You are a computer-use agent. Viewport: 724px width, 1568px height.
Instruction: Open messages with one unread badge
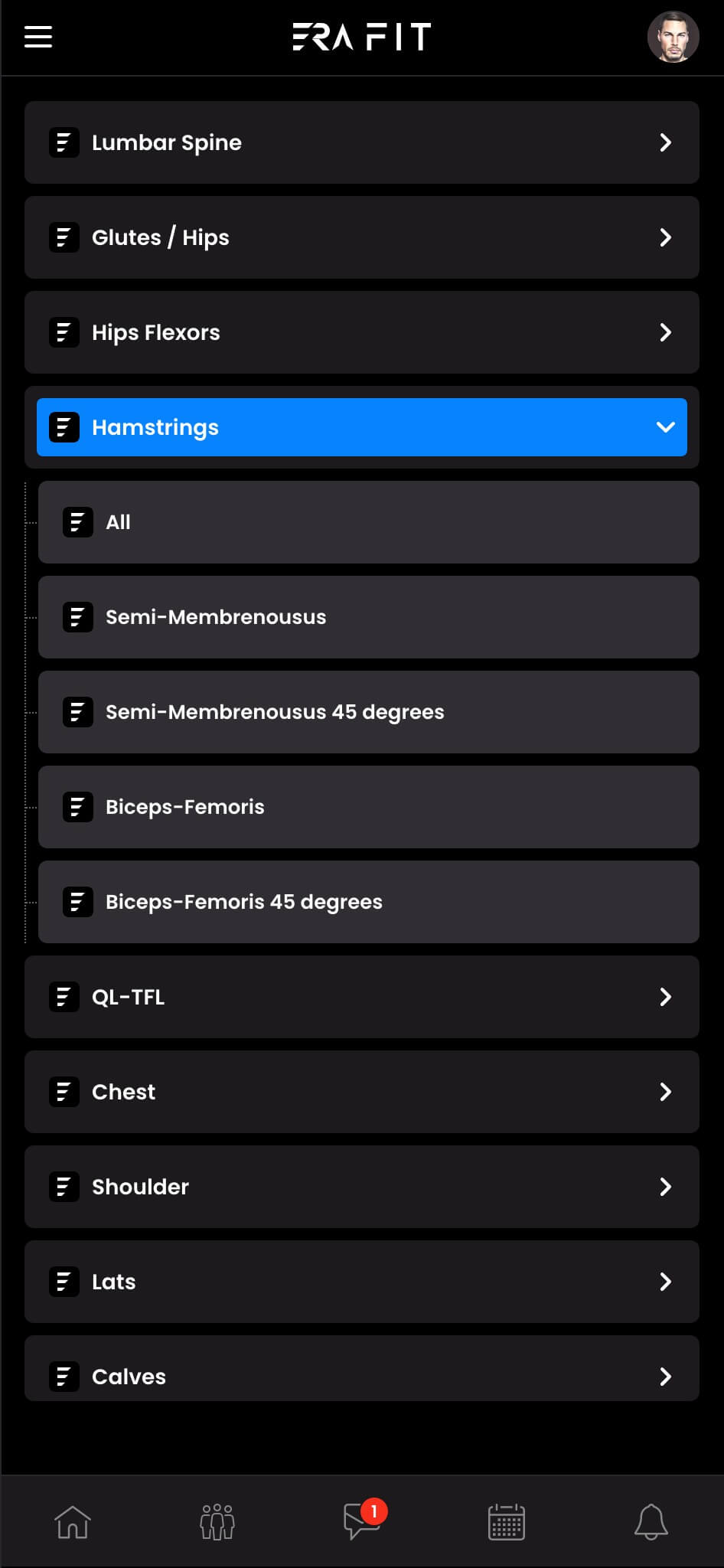tap(364, 1521)
